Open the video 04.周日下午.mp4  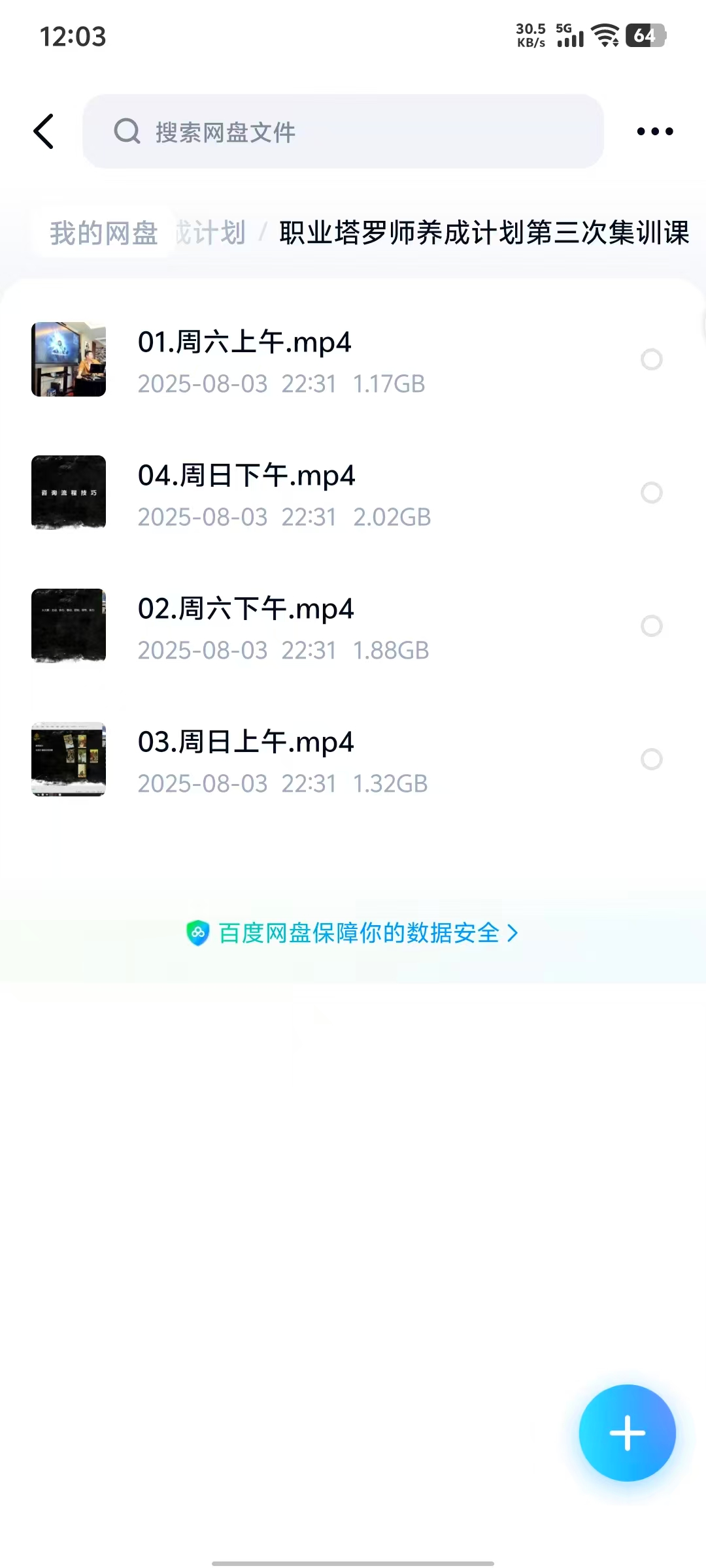coord(246,476)
